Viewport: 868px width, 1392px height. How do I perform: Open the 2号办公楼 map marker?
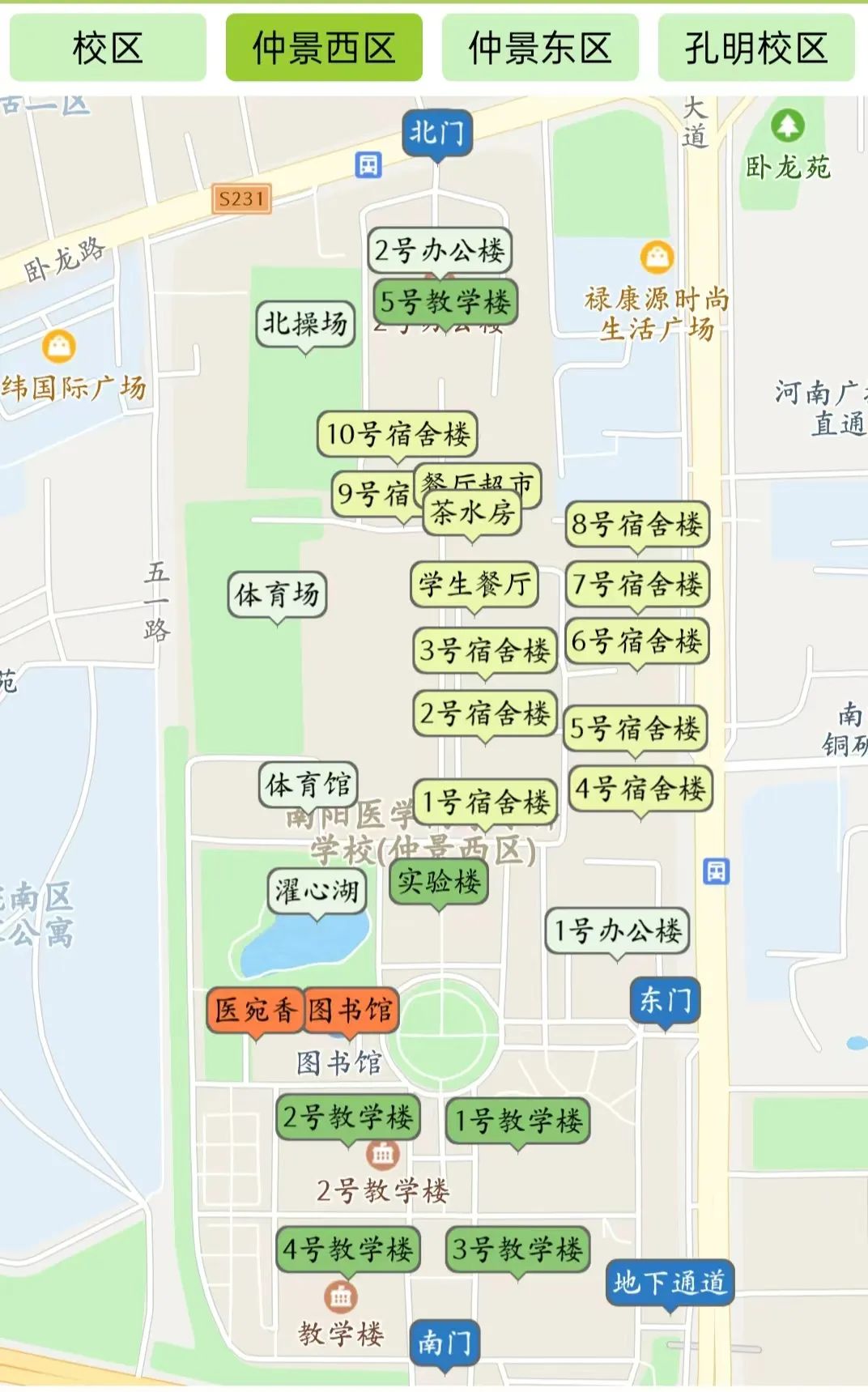click(x=440, y=250)
